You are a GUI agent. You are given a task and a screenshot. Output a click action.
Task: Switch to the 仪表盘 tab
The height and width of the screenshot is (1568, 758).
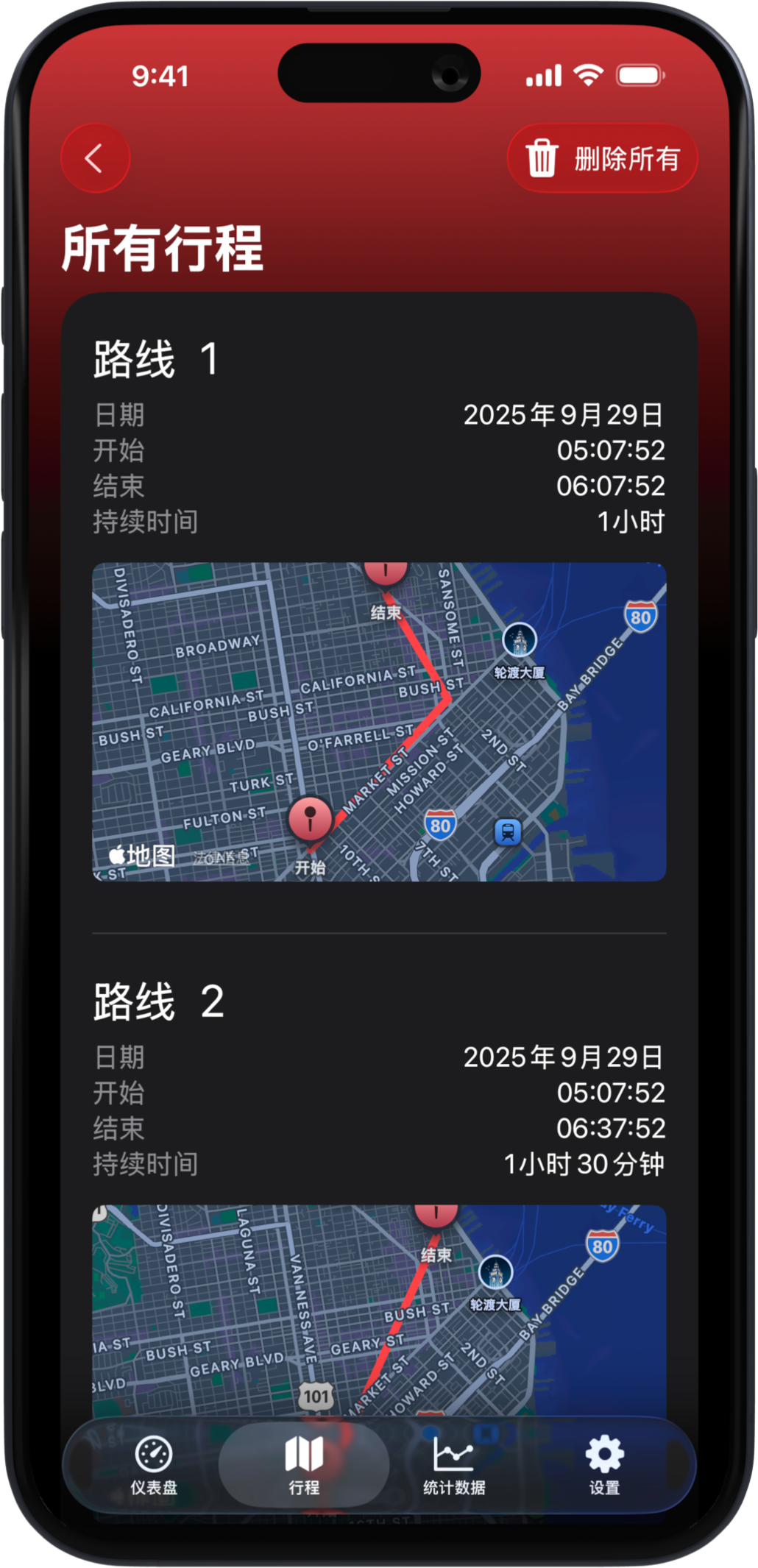(x=154, y=1464)
